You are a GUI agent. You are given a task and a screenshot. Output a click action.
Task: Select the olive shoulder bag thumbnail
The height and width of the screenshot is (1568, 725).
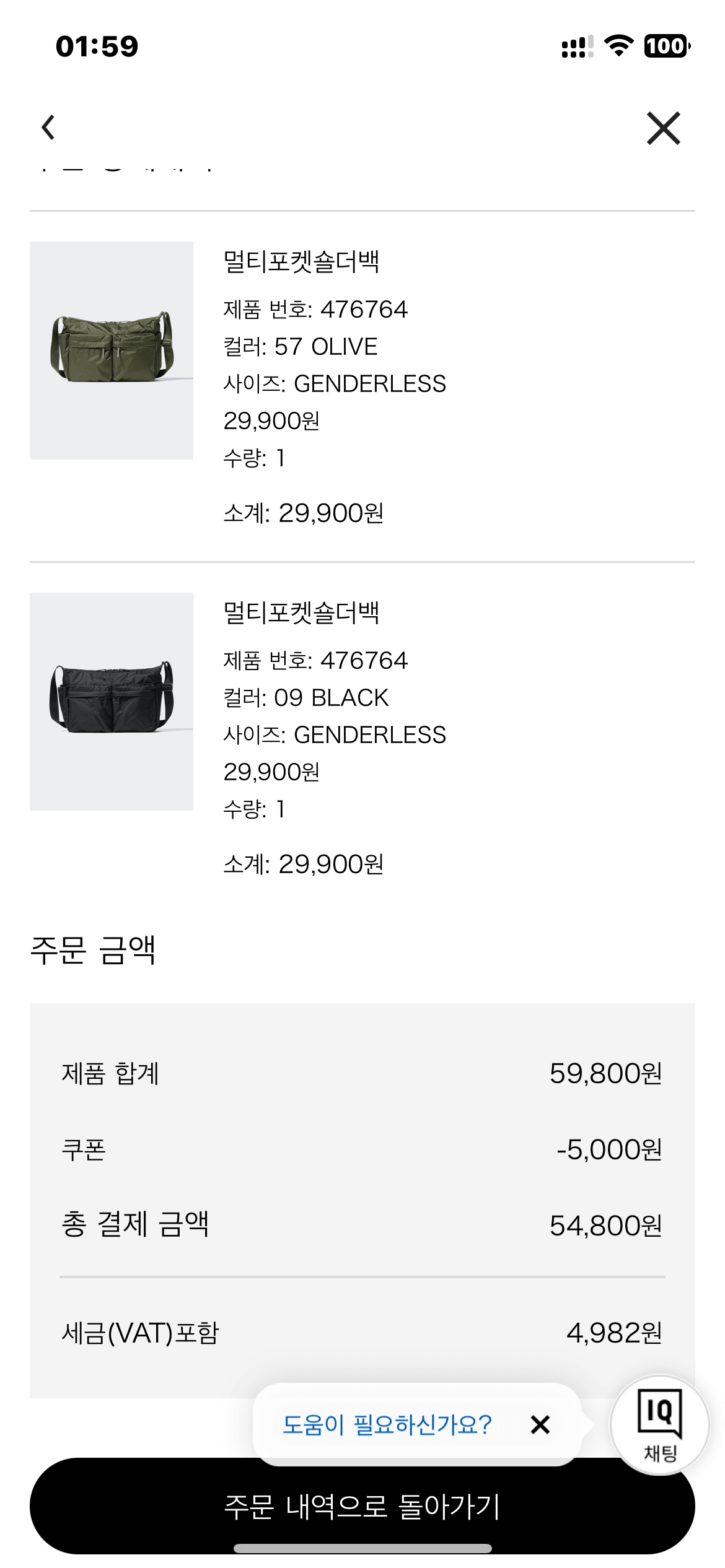[110, 350]
